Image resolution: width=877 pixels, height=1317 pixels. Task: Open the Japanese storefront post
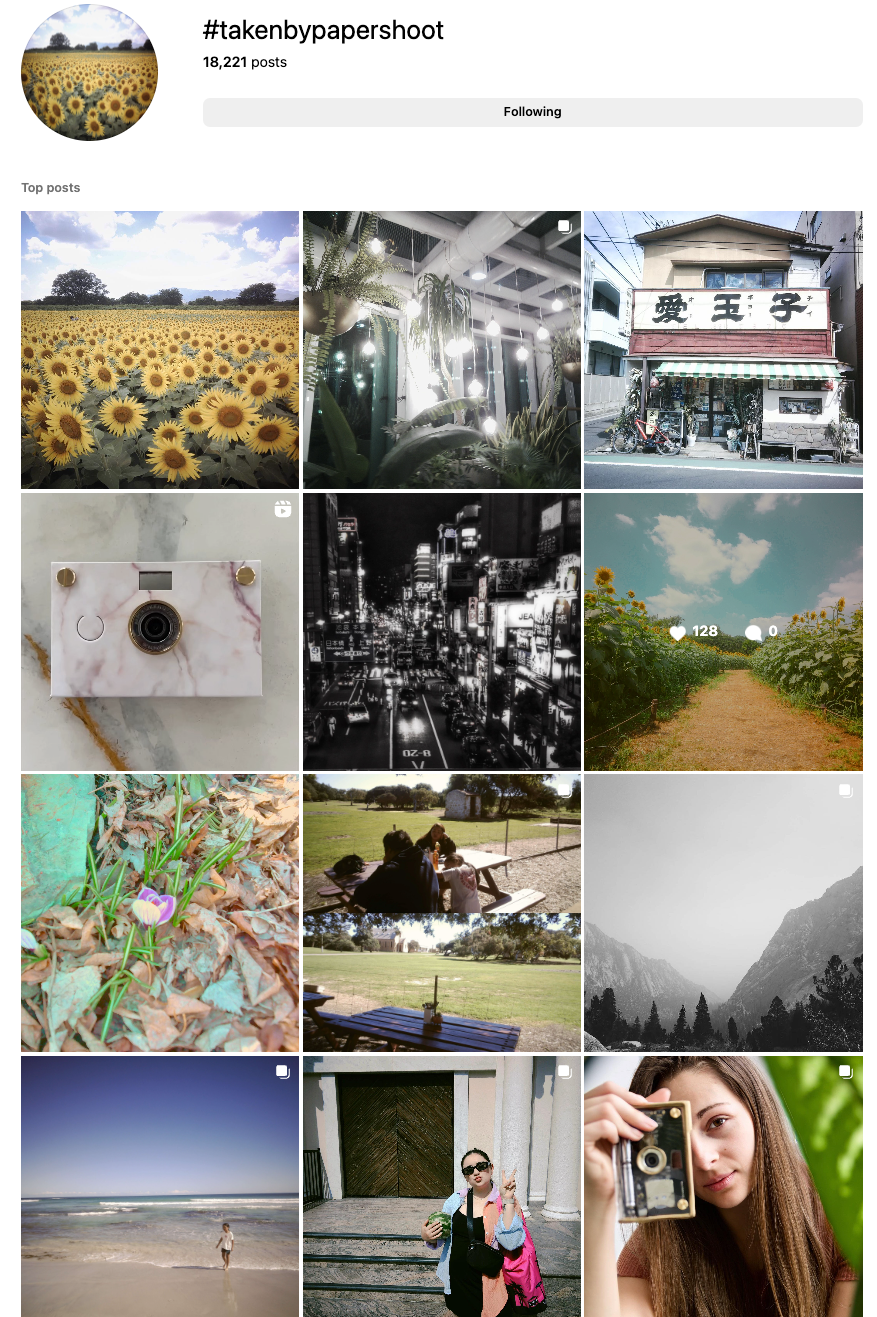point(723,349)
